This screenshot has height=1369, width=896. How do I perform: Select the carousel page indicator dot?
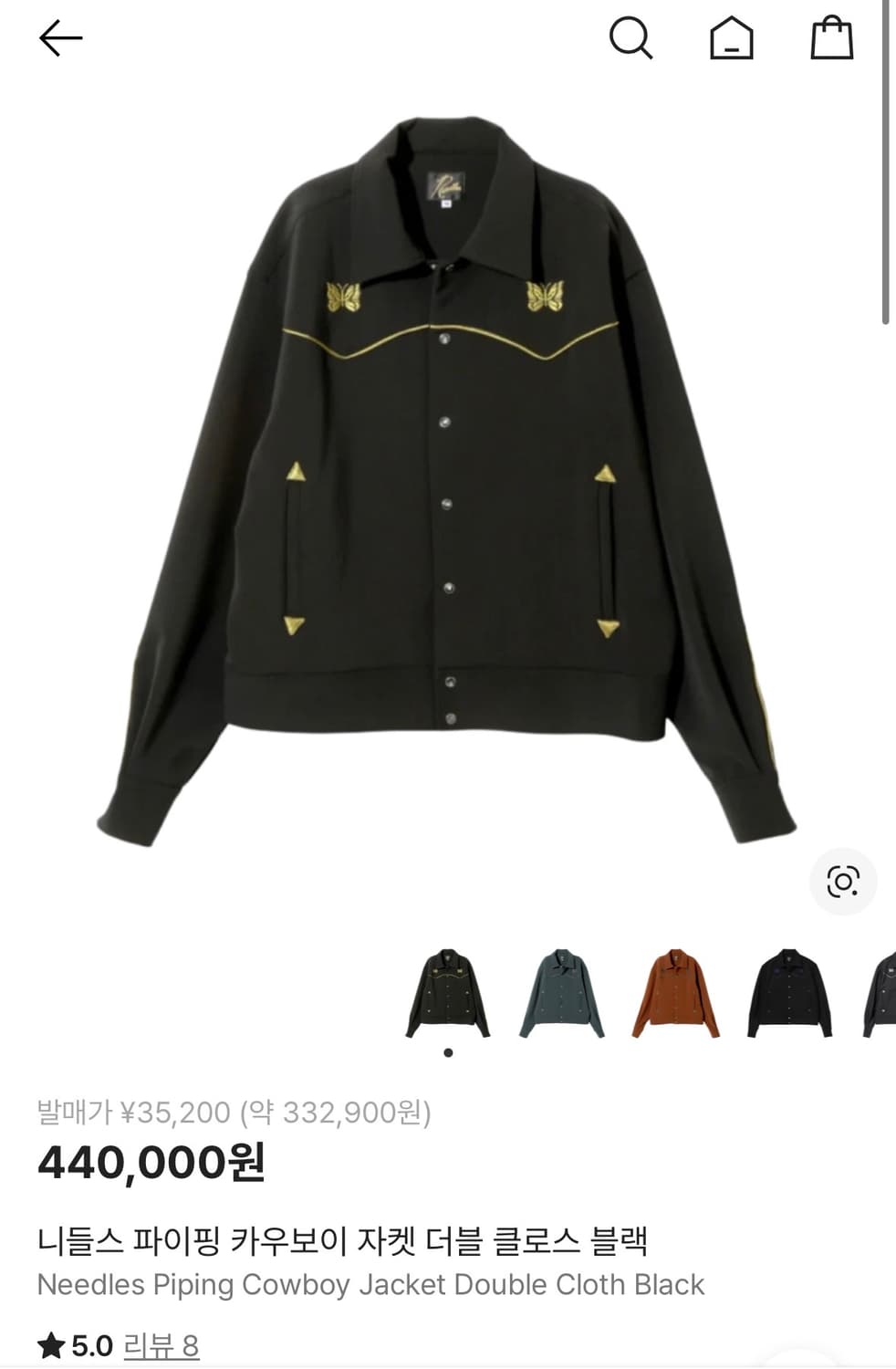448,1051
